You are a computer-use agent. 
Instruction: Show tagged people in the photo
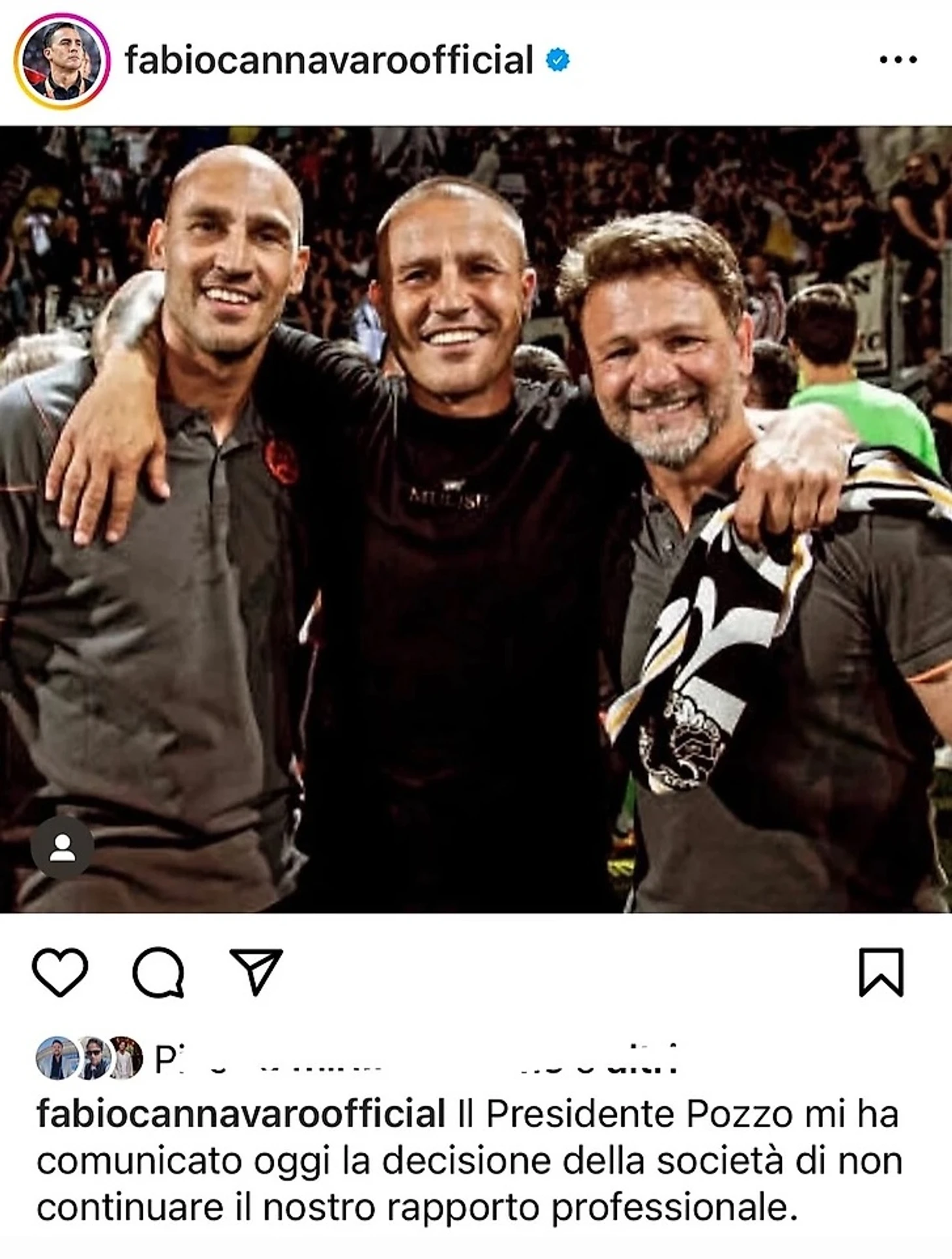click(x=63, y=847)
